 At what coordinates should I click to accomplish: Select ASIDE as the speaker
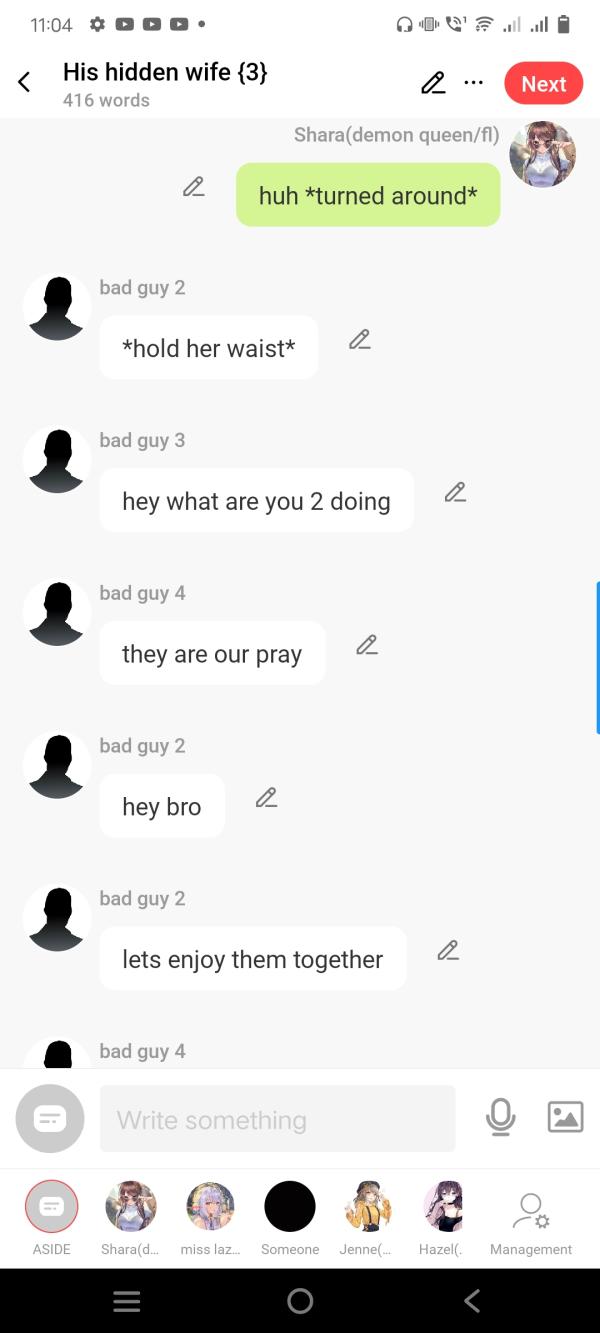51,1206
